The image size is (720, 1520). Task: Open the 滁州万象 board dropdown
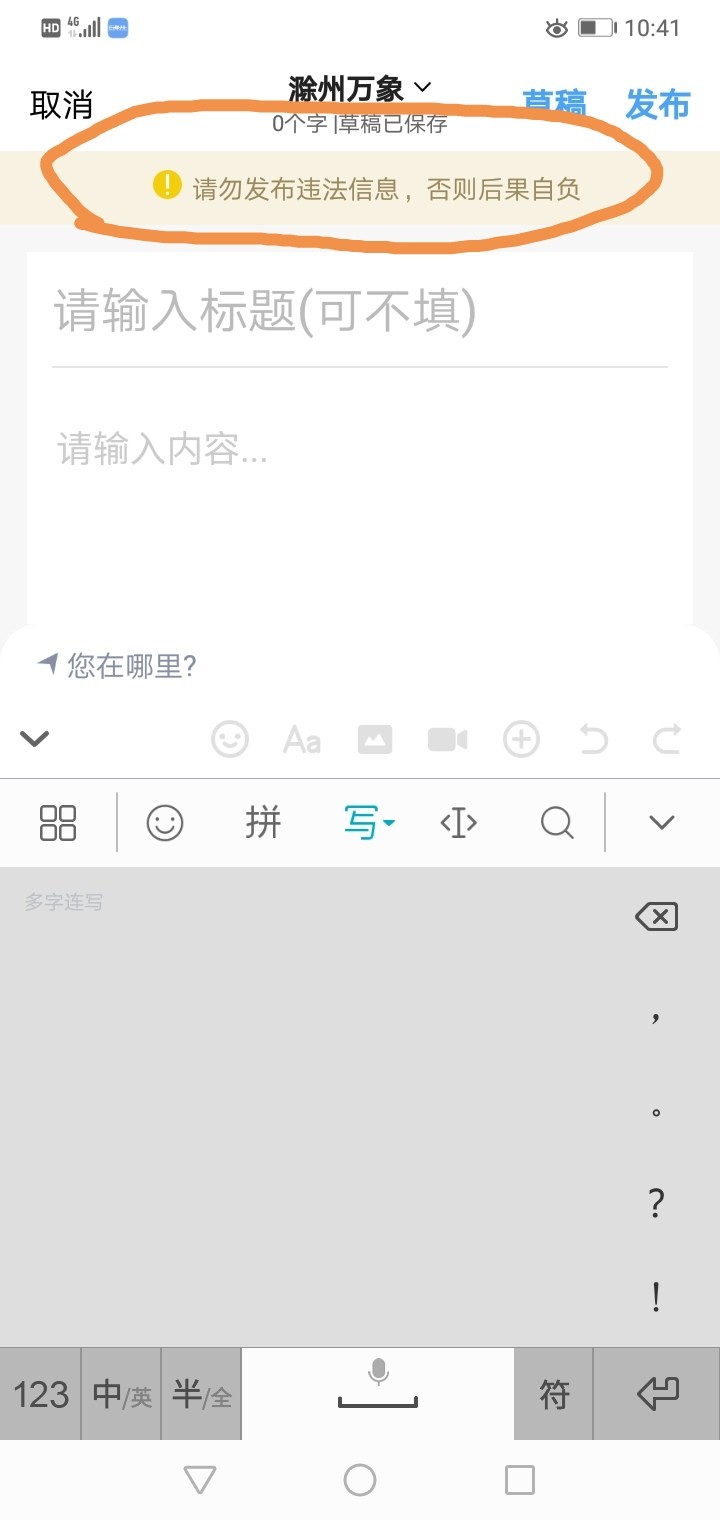coord(360,89)
